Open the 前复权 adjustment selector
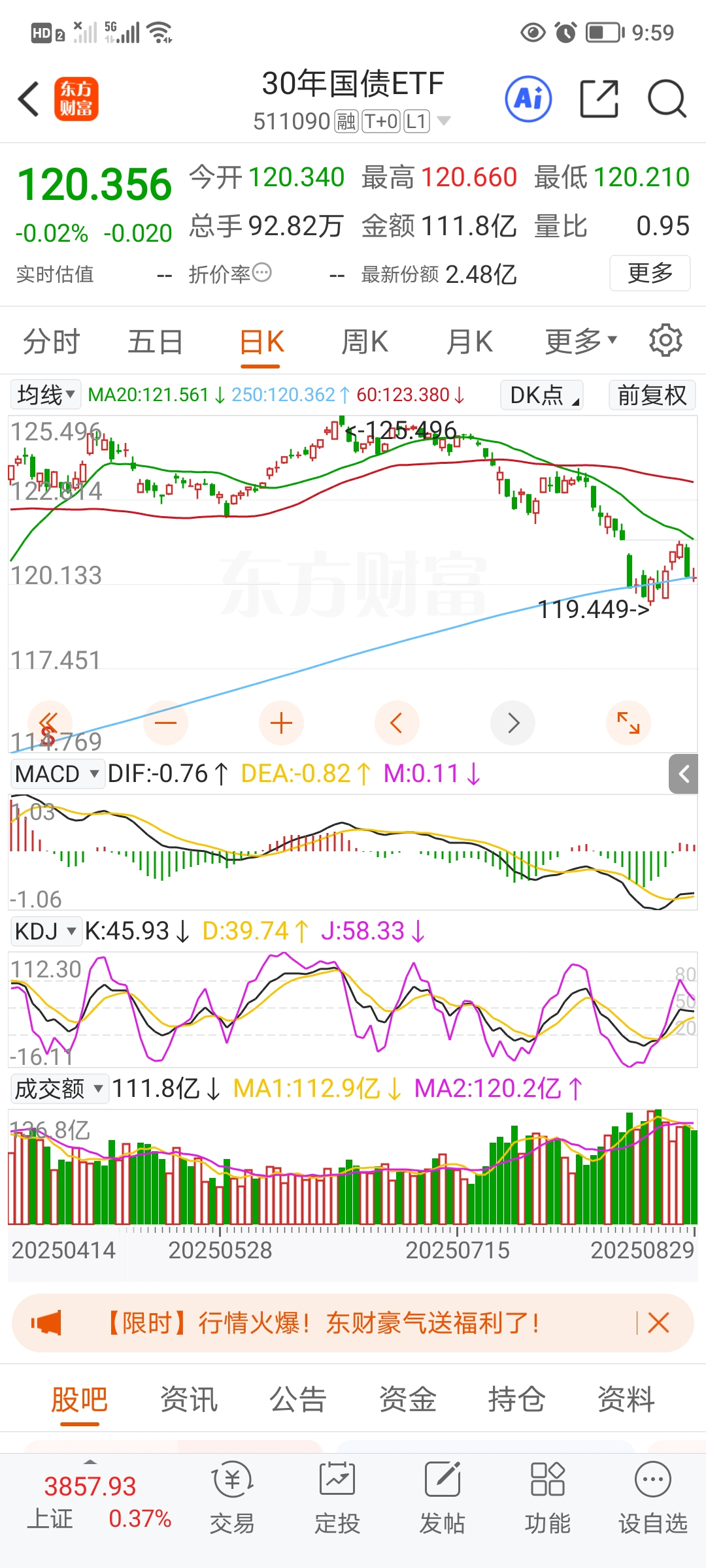 click(652, 395)
